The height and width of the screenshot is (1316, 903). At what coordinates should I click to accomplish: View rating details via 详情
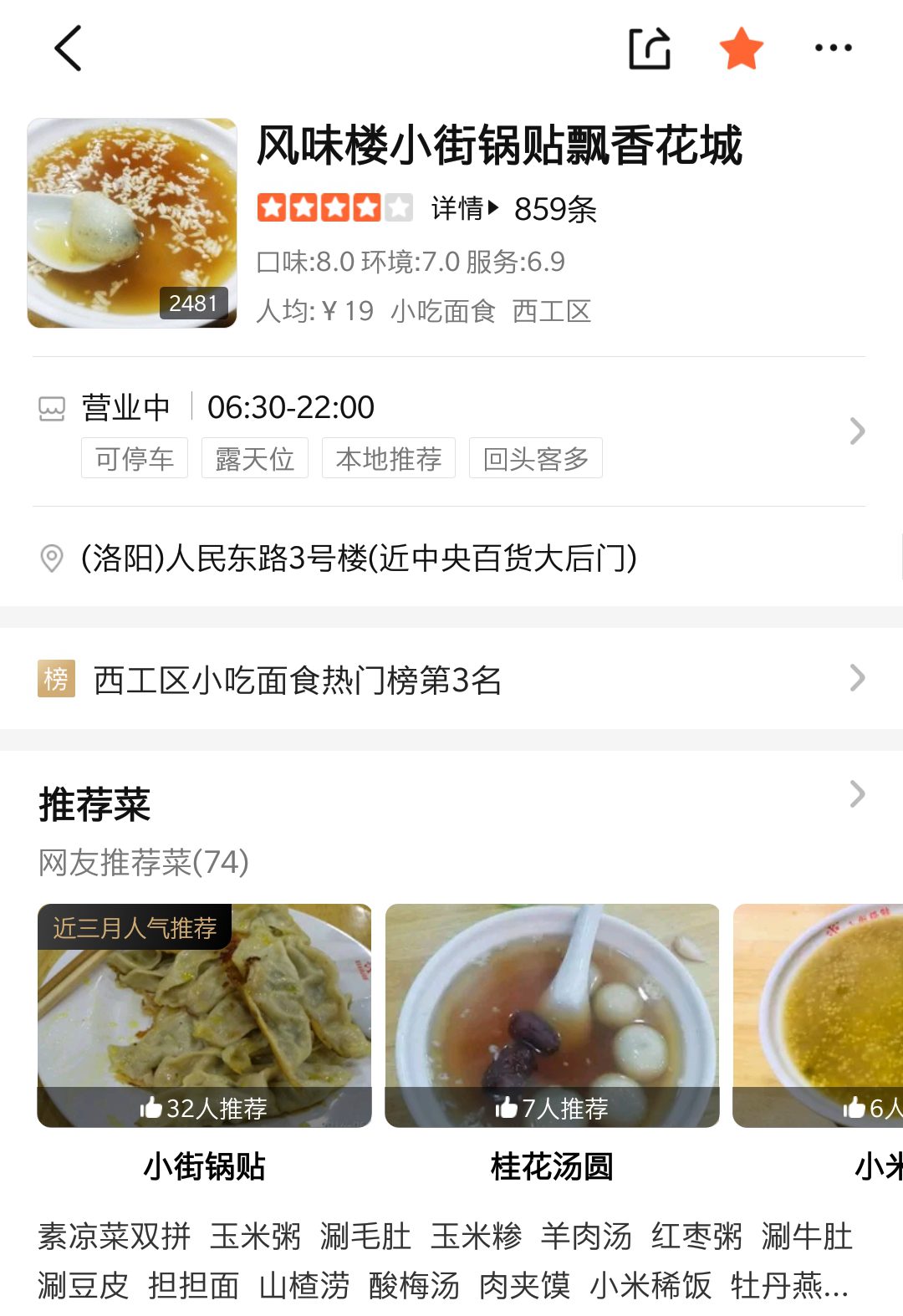(465, 208)
